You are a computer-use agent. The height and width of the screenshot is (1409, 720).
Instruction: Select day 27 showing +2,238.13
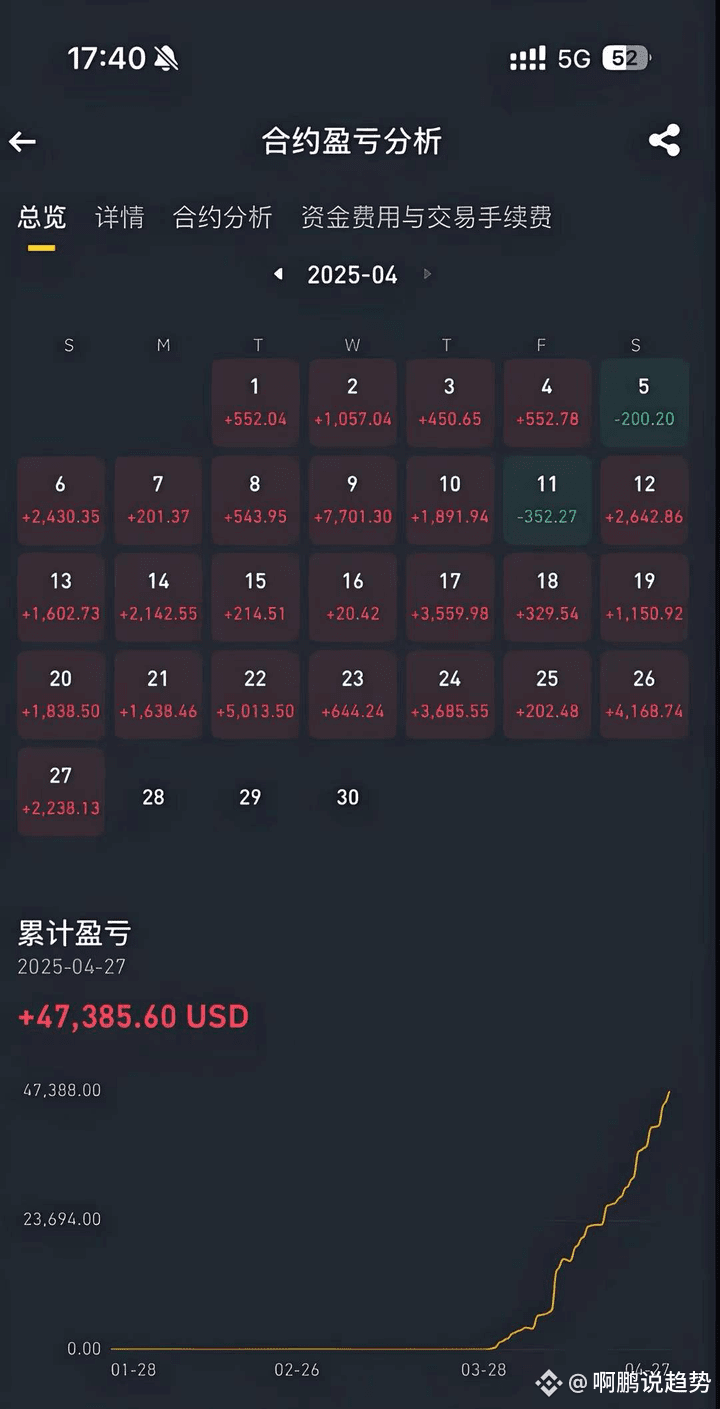tap(61, 791)
